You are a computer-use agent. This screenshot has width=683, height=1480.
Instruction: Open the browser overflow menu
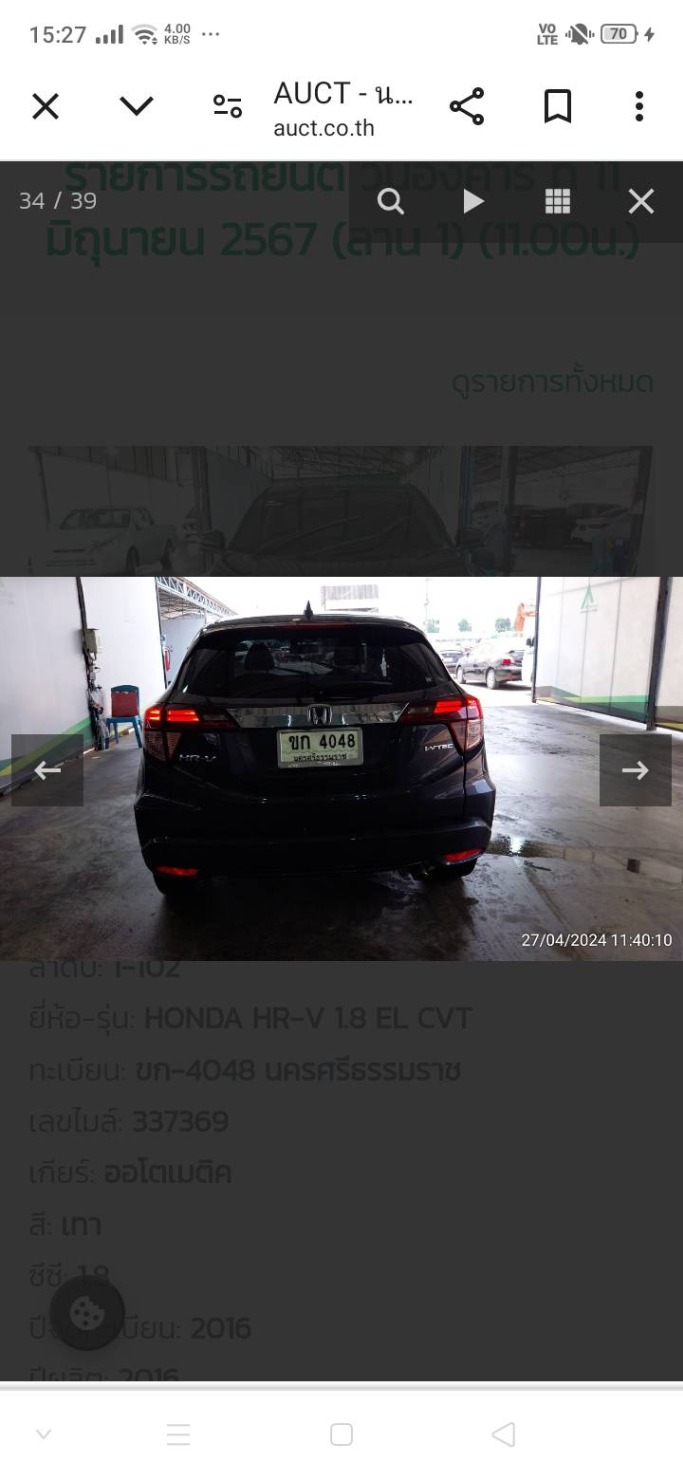(x=639, y=107)
